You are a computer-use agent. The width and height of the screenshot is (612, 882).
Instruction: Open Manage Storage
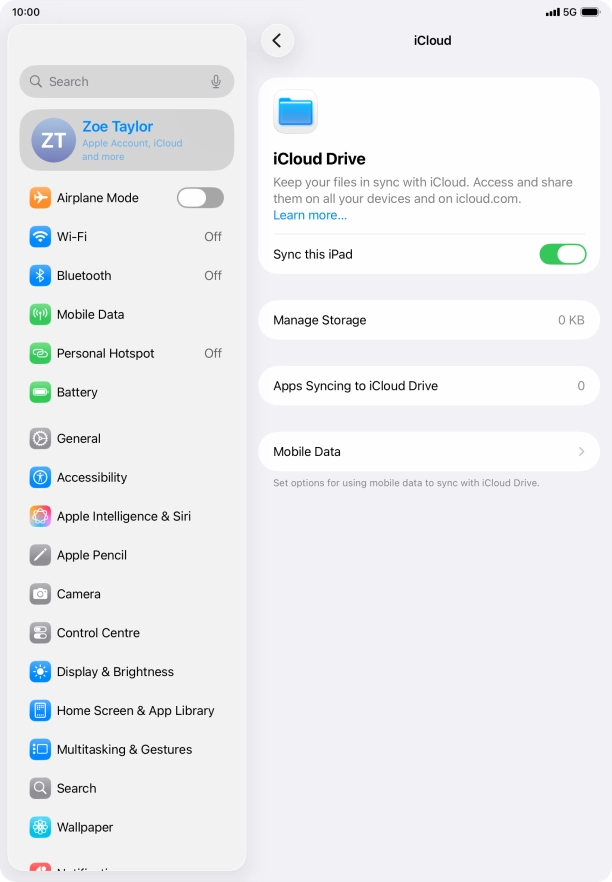point(428,321)
